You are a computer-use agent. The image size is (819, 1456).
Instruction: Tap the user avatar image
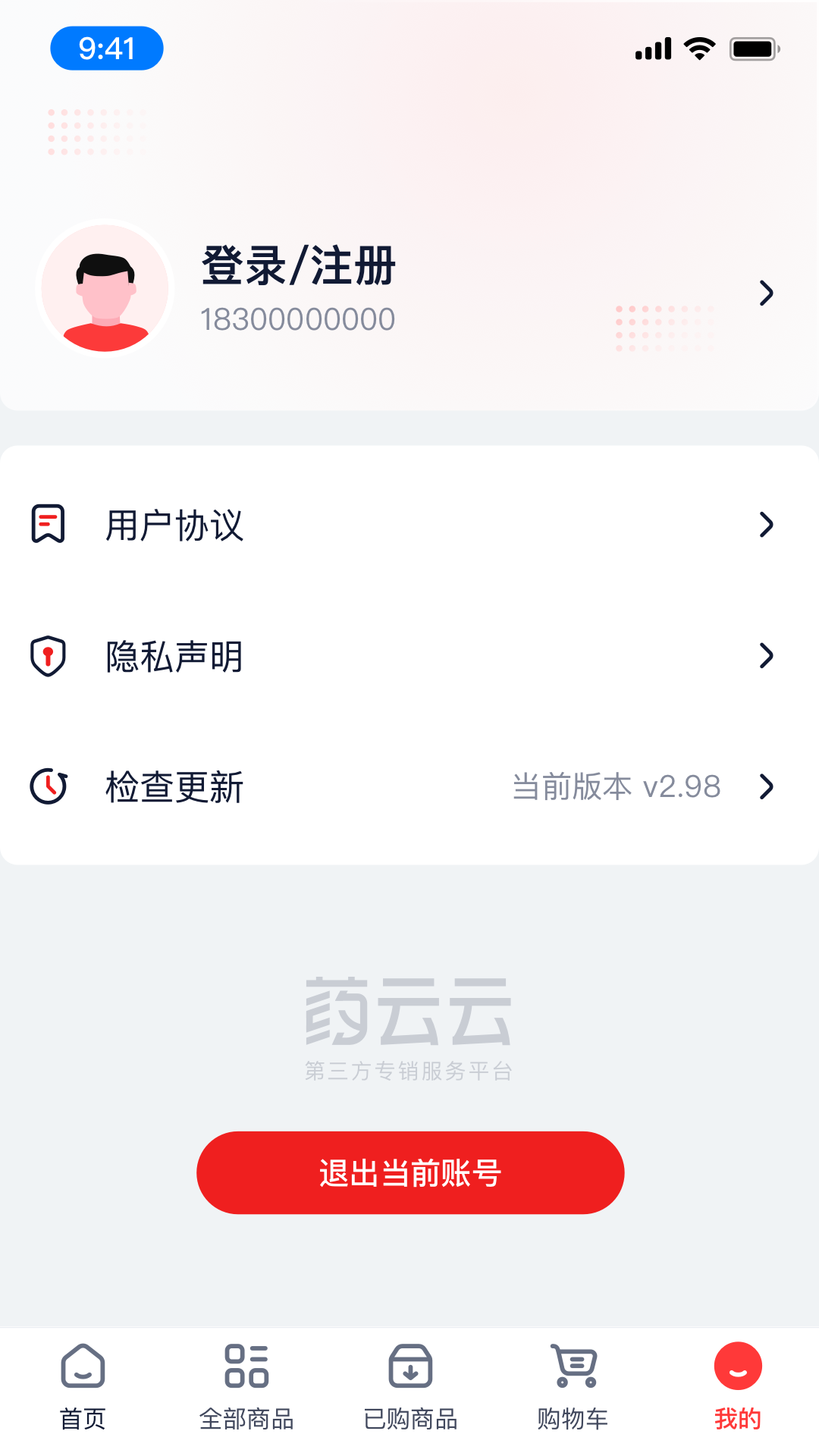pos(105,289)
